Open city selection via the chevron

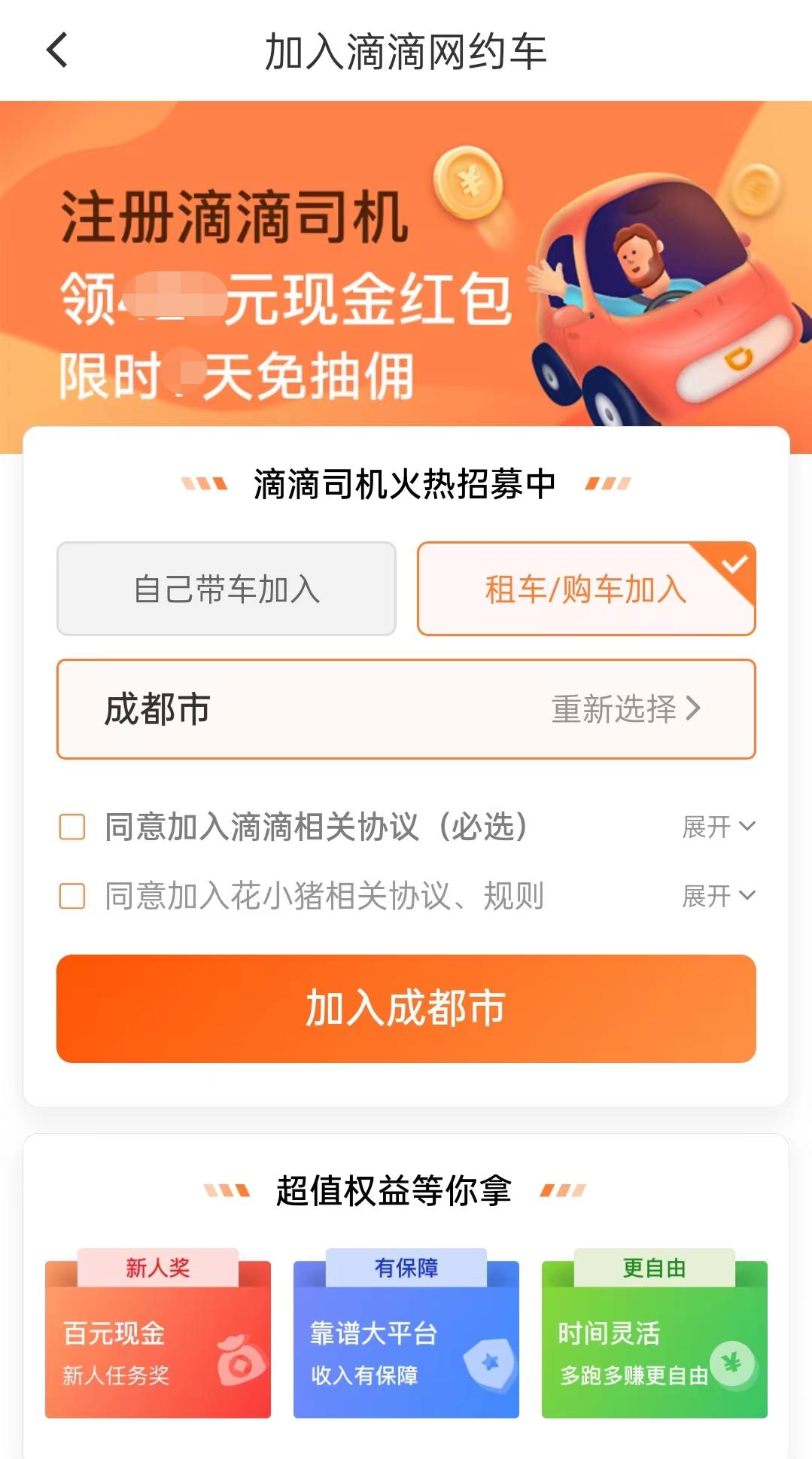[x=696, y=708]
